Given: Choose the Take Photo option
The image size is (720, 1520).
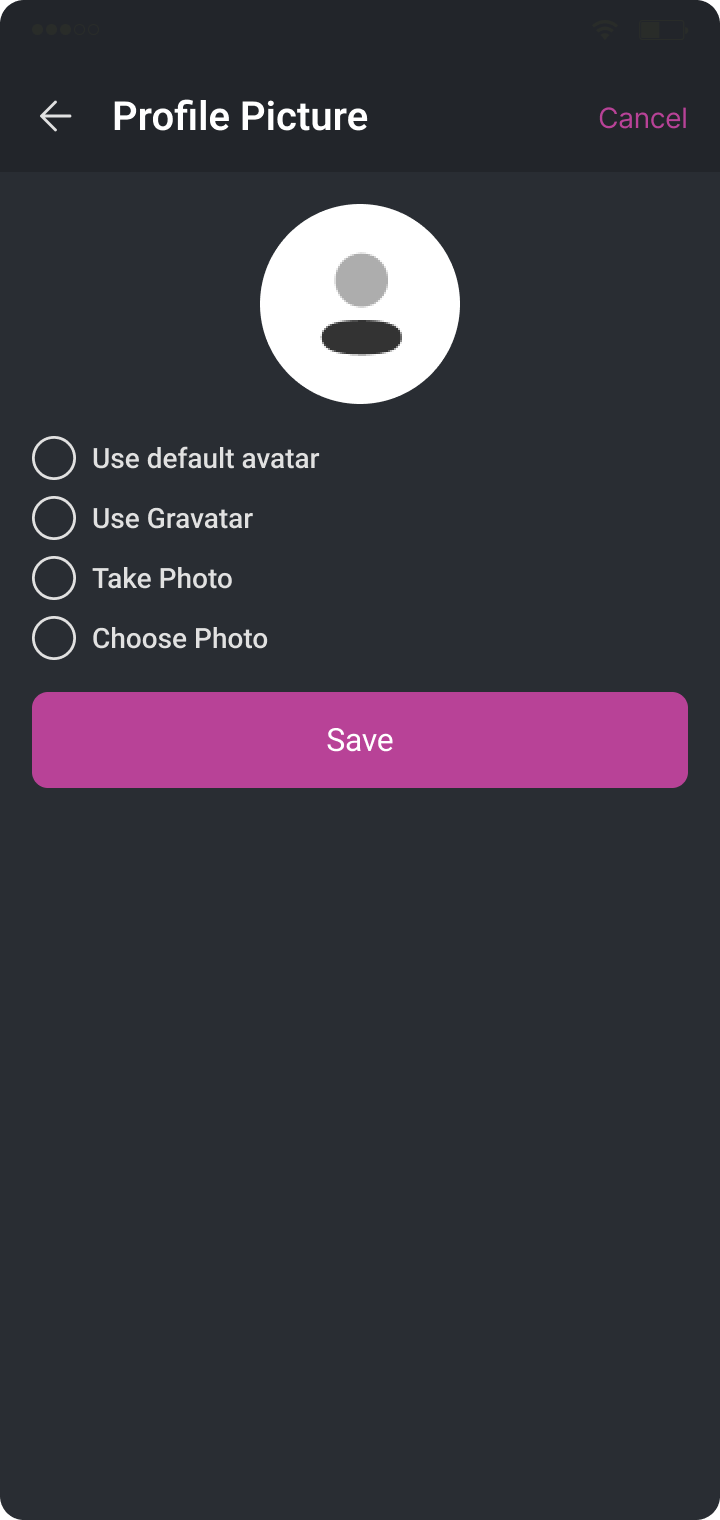Looking at the screenshot, I should pos(54,578).
